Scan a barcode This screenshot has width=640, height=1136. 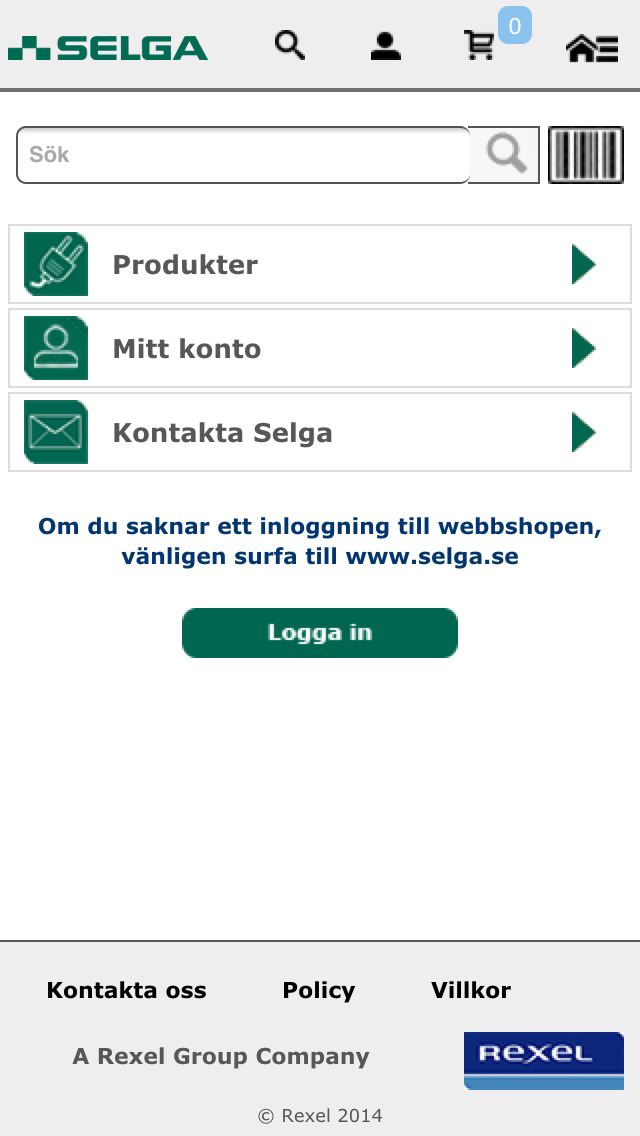point(586,155)
